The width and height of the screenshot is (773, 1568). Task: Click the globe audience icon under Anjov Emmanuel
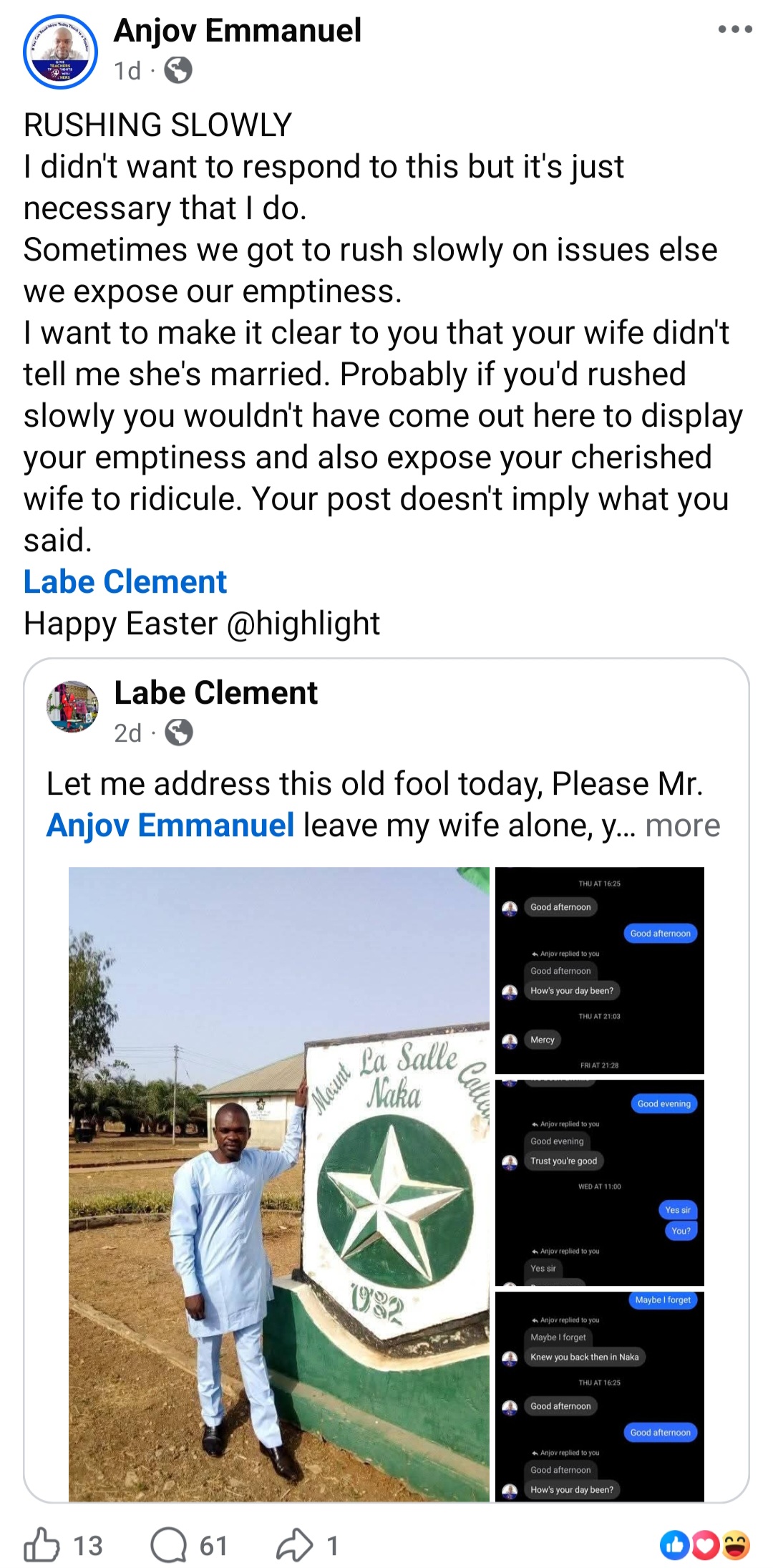tap(179, 69)
